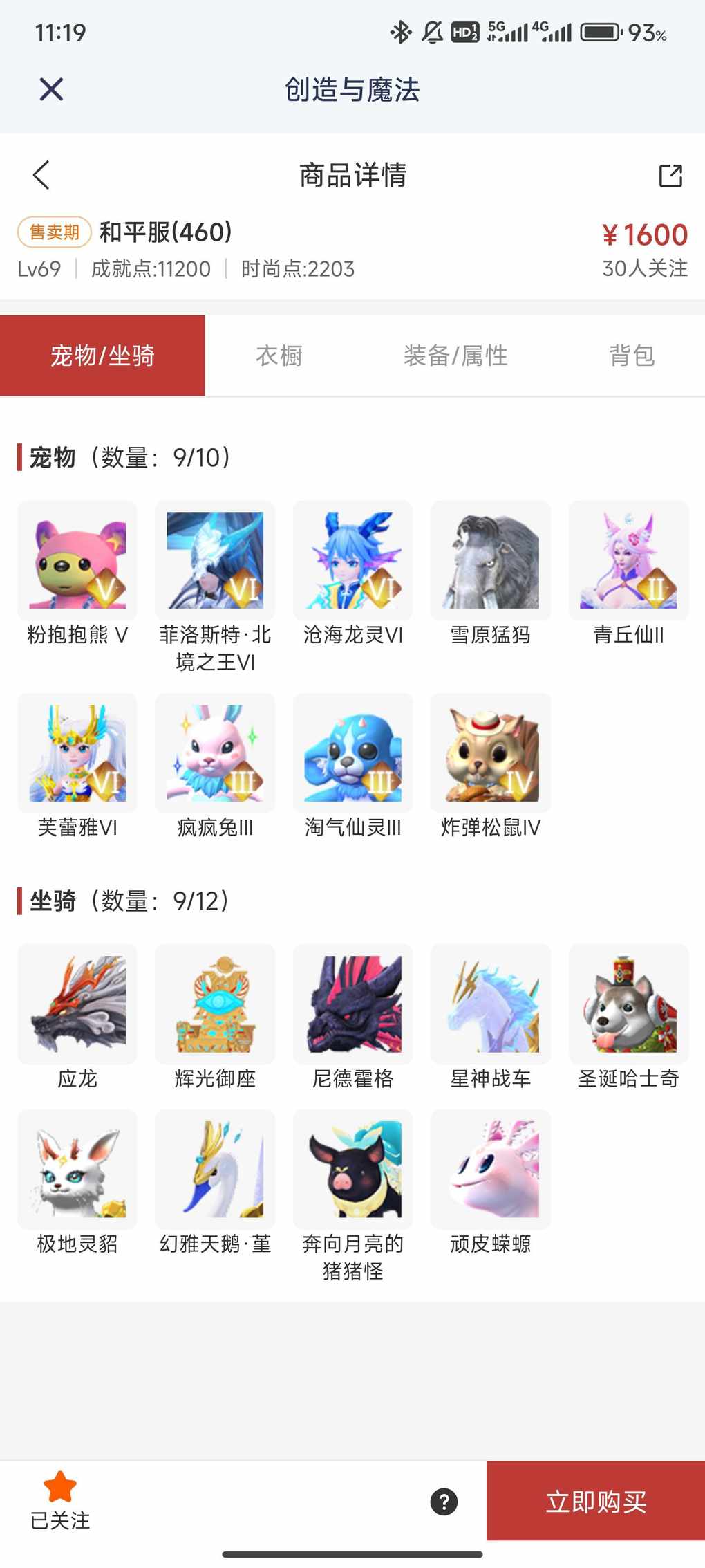Open pet 沧海龙灵VI details
Viewport: 705px width, 1568px height.
point(352,560)
